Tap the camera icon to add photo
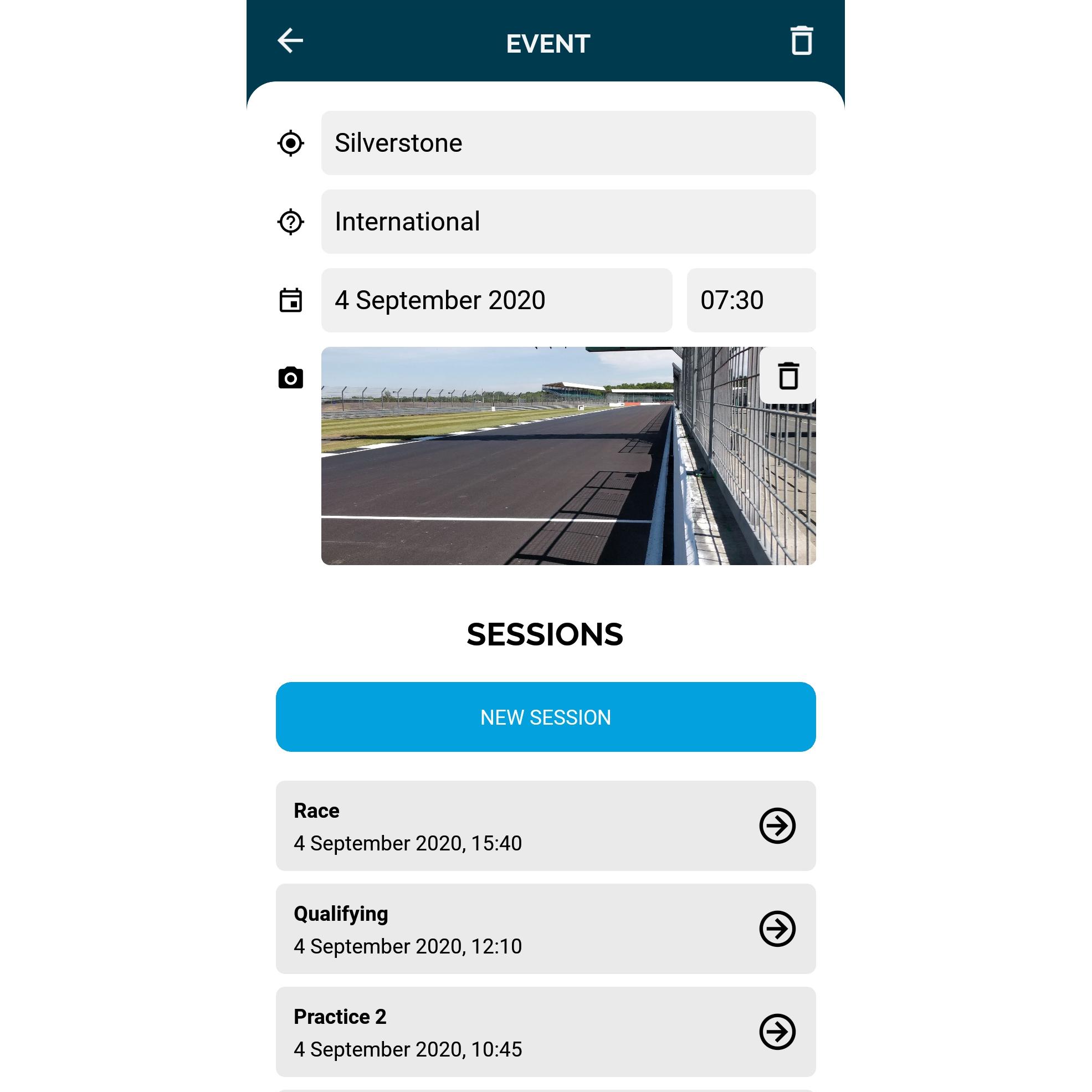The image size is (1092, 1092). (x=290, y=378)
